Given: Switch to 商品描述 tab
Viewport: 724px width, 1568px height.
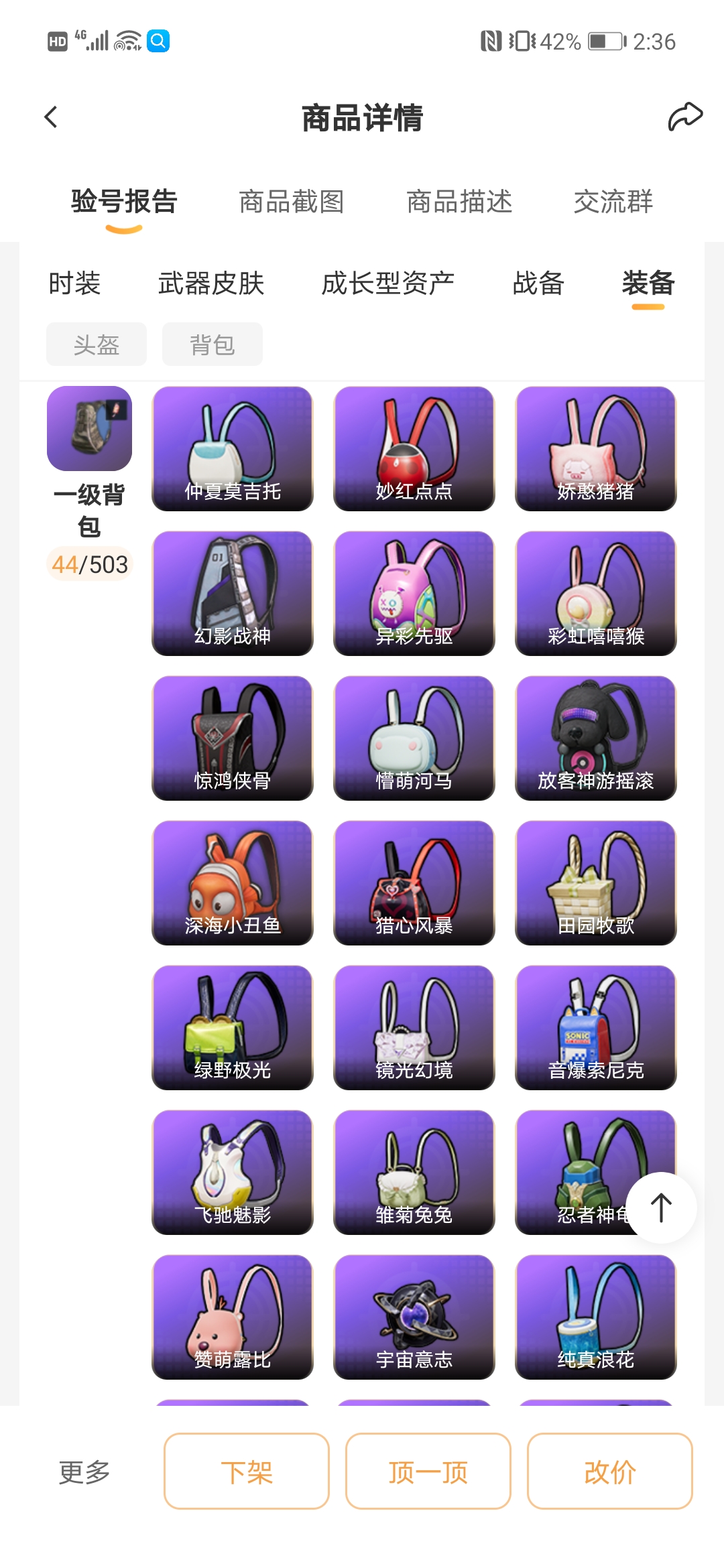Looking at the screenshot, I should (x=459, y=202).
